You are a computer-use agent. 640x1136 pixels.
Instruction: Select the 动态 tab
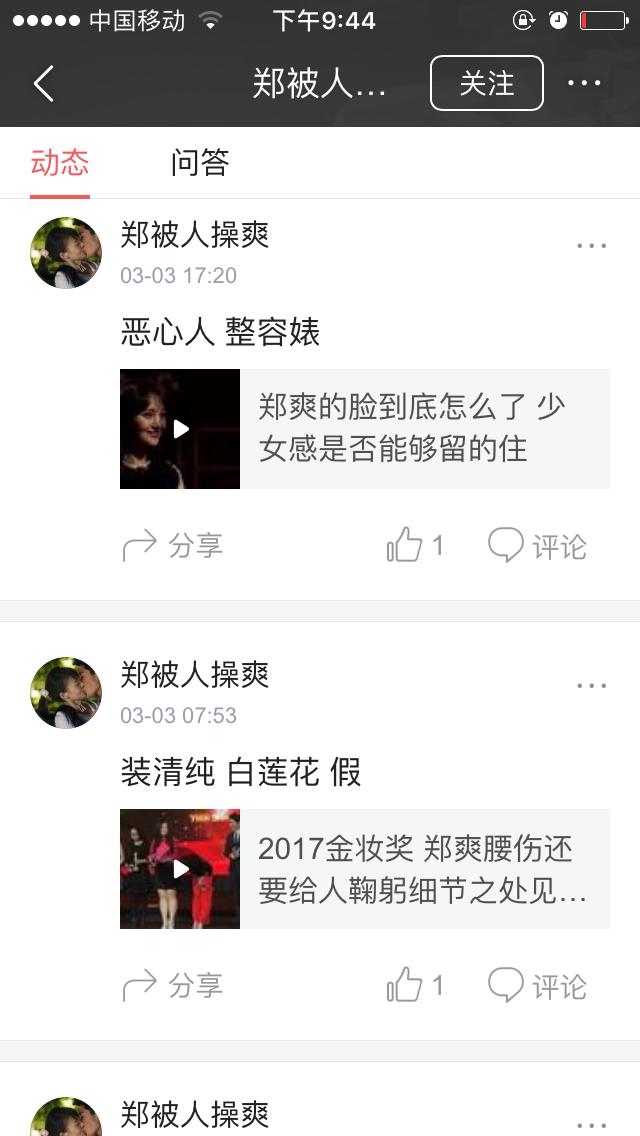coord(60,162)
